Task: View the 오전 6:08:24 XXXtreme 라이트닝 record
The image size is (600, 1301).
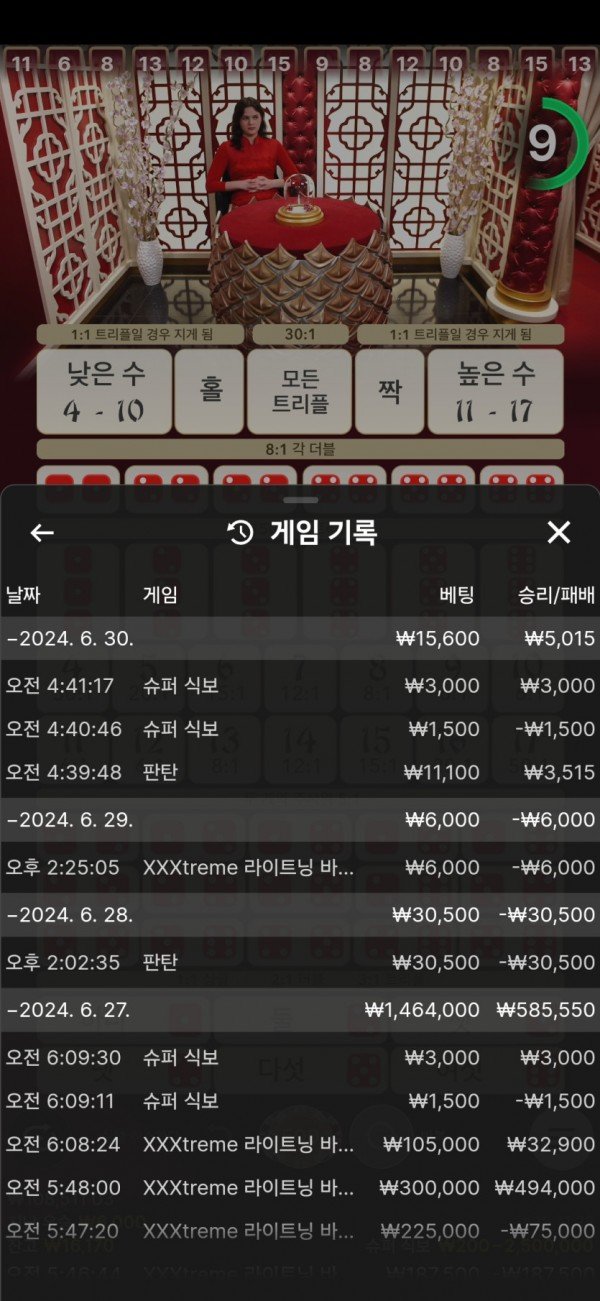Action: pos(300,1144)
